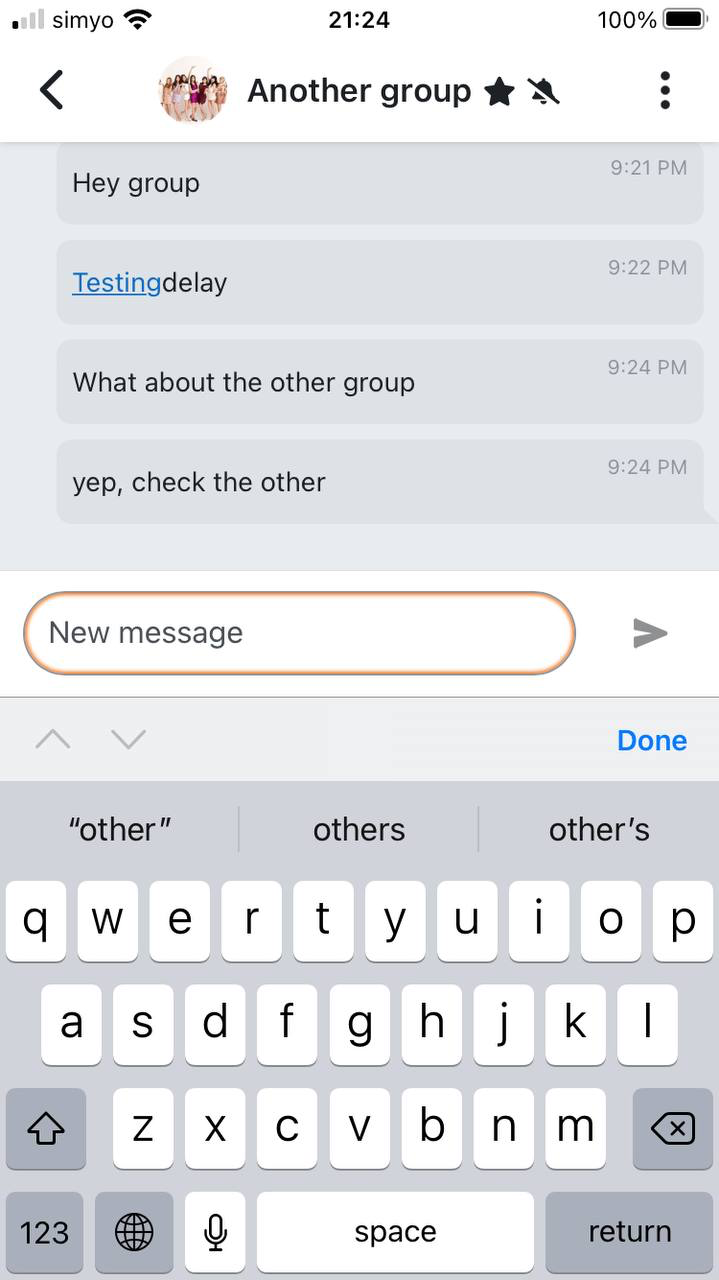Open the globe keyboard language switcher
Image resolution: width=719 pixels, height=1280 pixels.
pos(134,1232)
